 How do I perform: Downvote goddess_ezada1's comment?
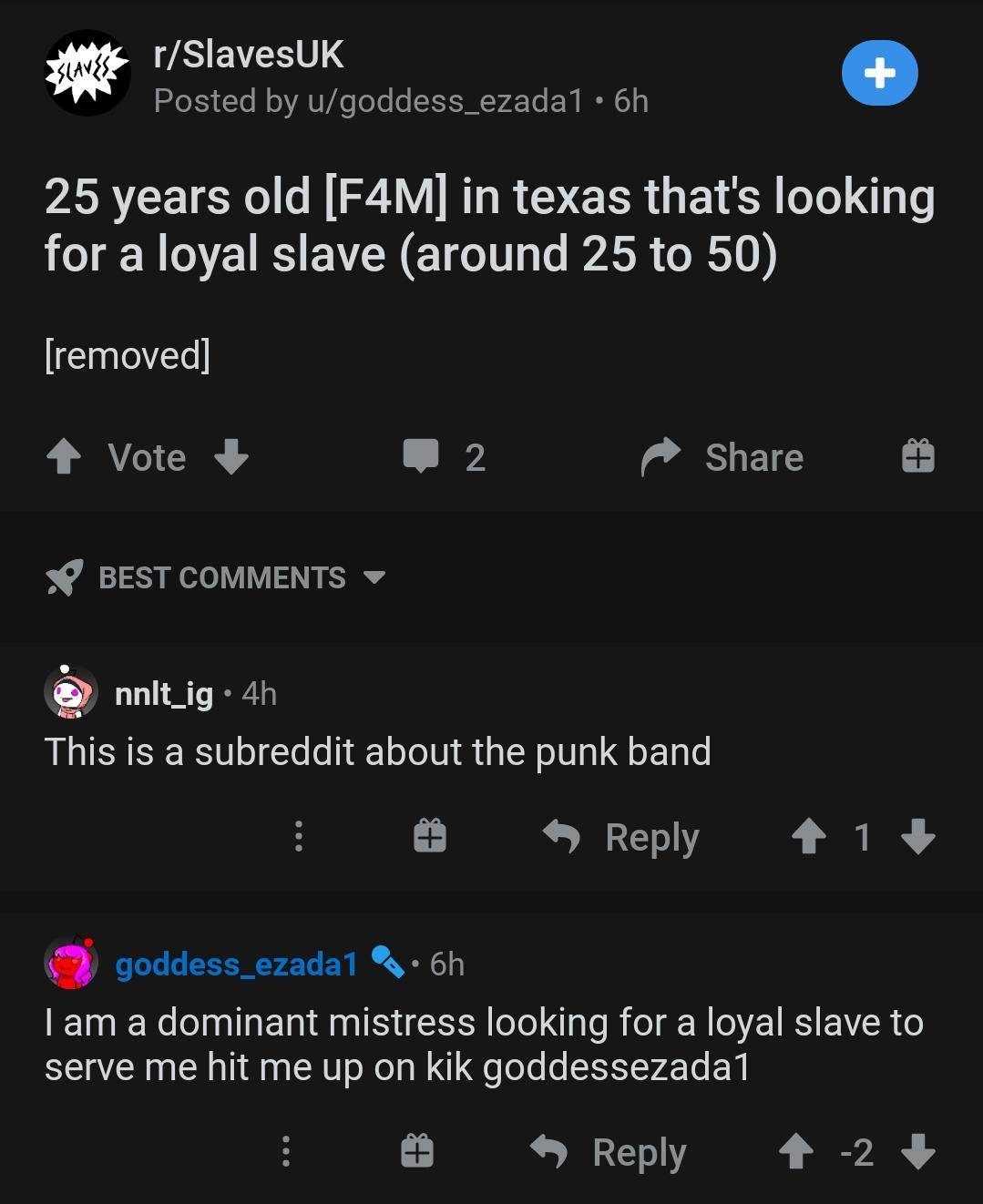pos(917,1151)
